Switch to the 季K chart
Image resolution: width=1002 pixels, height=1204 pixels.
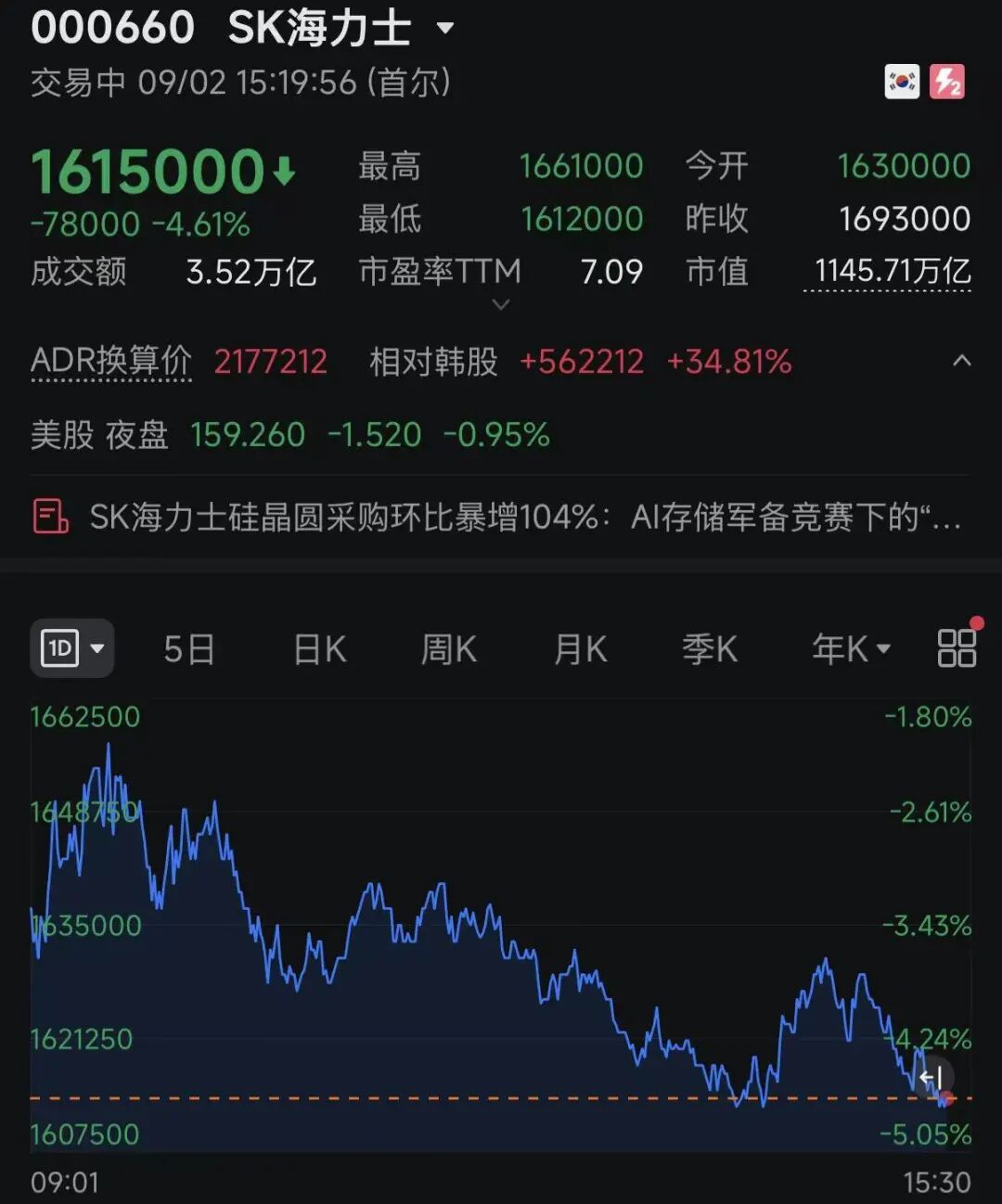(x=710, y=649)
